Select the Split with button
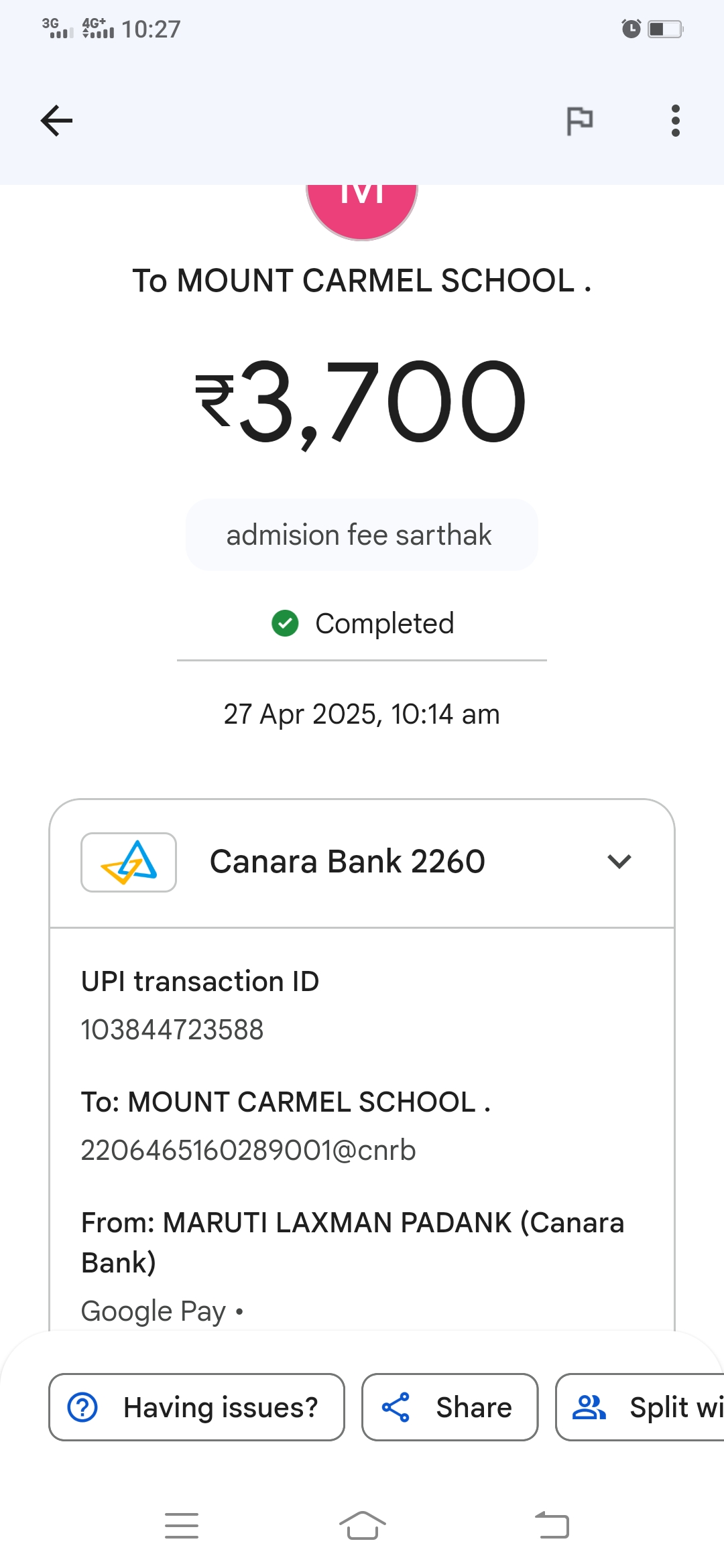Viewport: 724px width, 1568px height. (640, 1407)
